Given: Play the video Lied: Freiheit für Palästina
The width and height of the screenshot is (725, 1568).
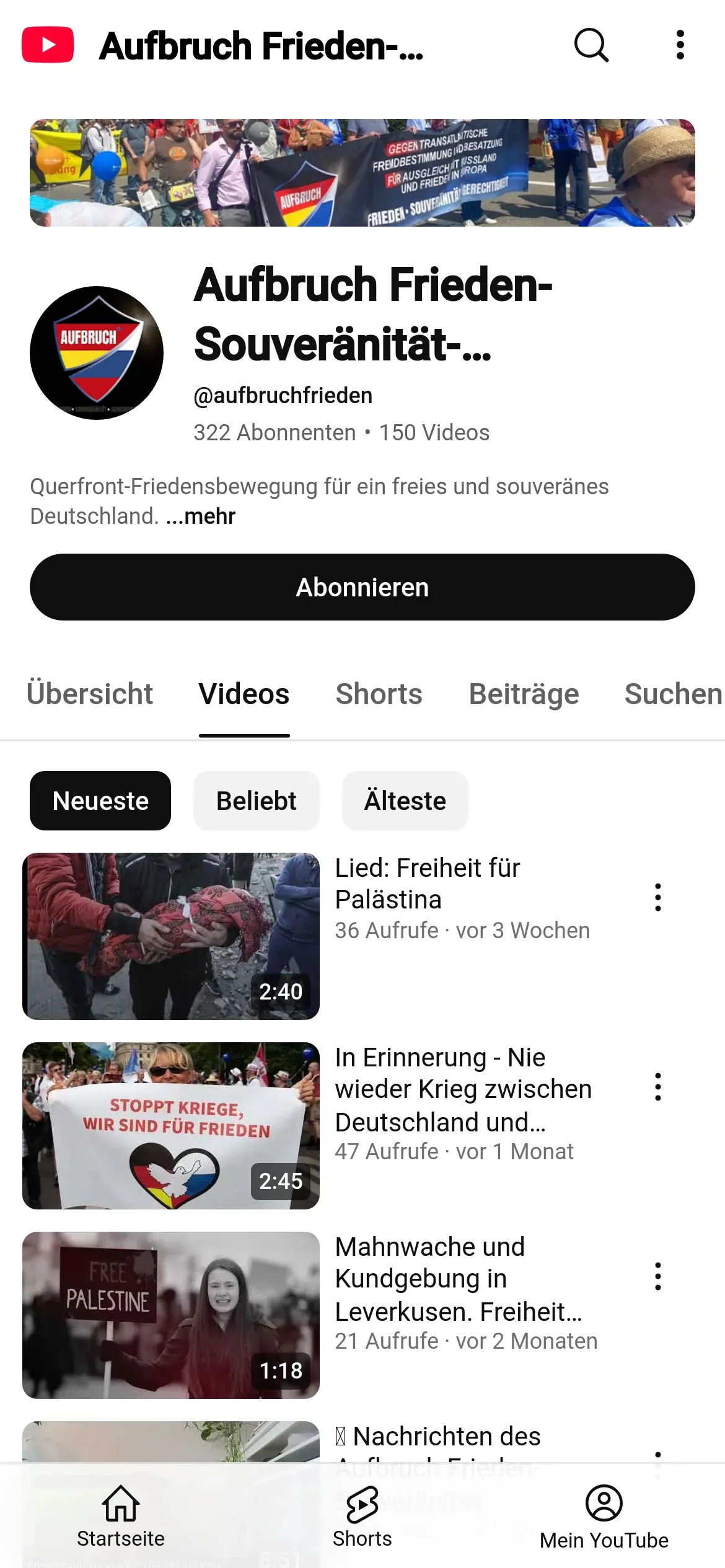Looking at the screenshot, I should click(171, 936).
